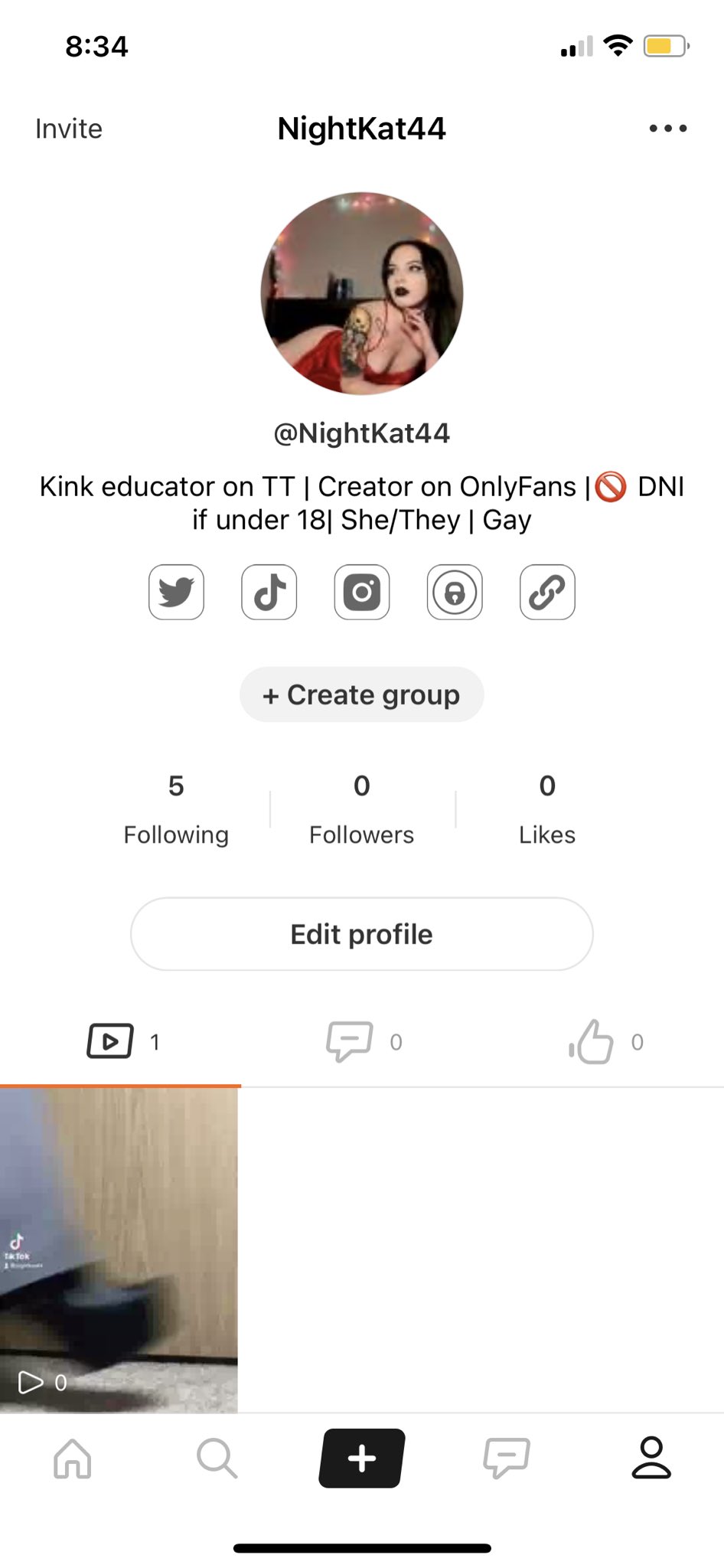This screenshot has width=724, height=1568.
Task: Tap the Create group button
Action: (x=362, y=694)
